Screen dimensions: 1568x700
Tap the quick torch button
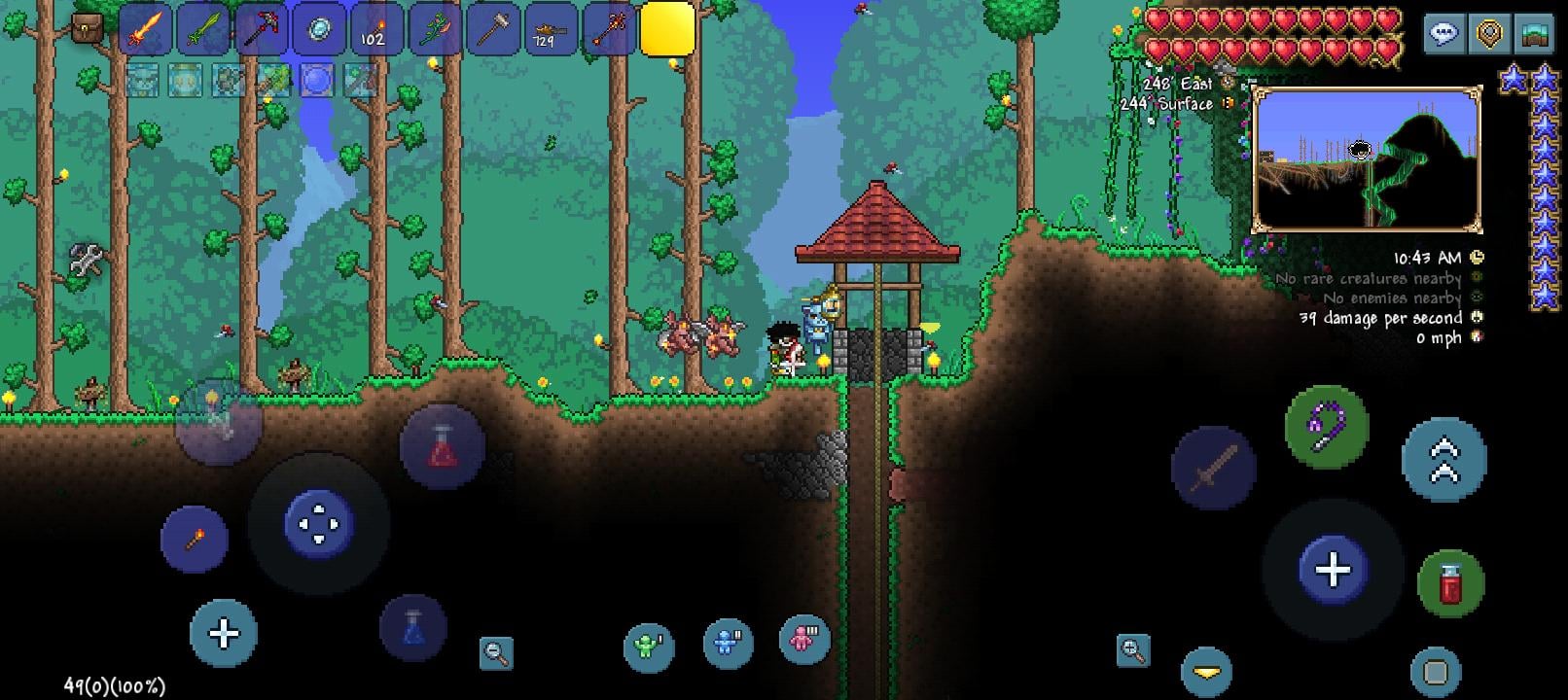pos(194,539)
